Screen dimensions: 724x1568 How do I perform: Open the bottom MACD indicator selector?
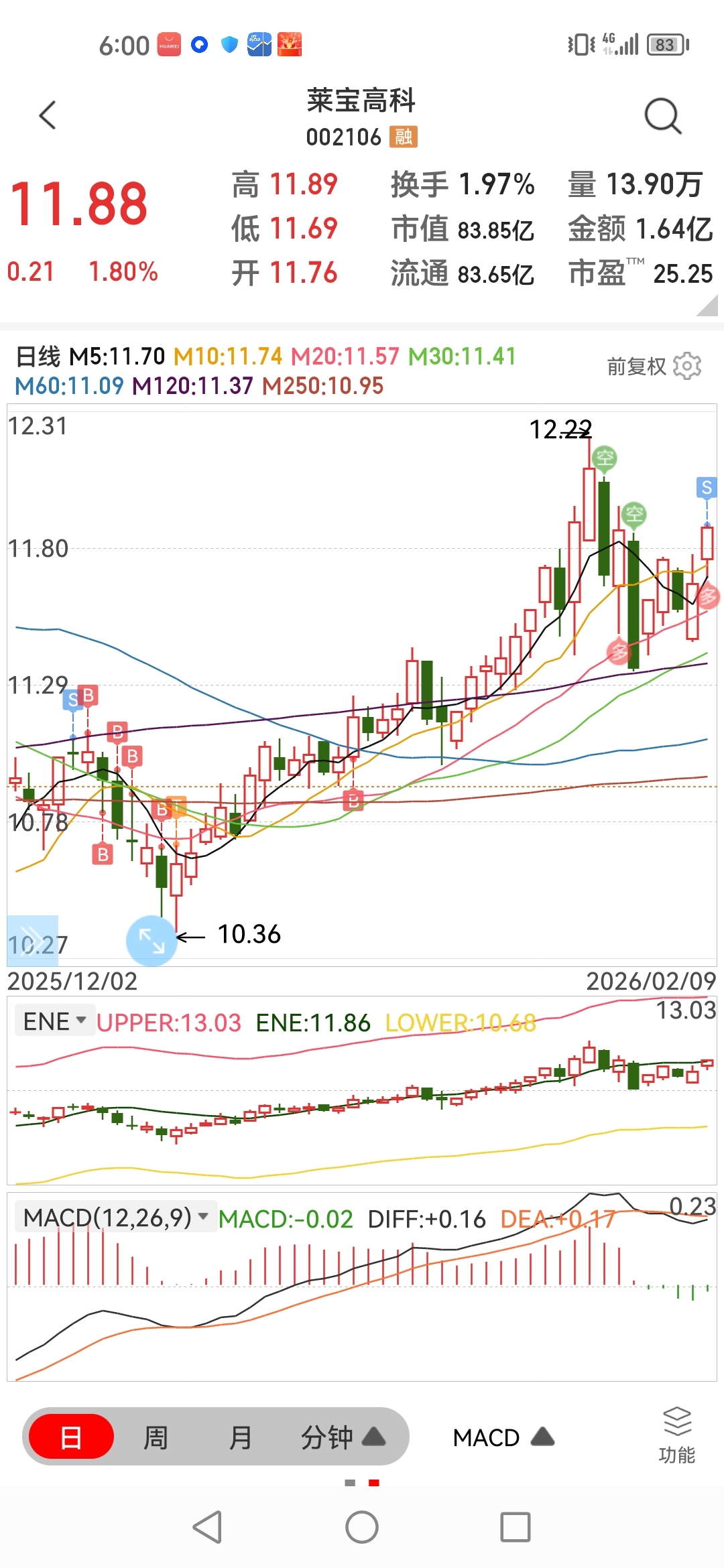pos(503,1437)
